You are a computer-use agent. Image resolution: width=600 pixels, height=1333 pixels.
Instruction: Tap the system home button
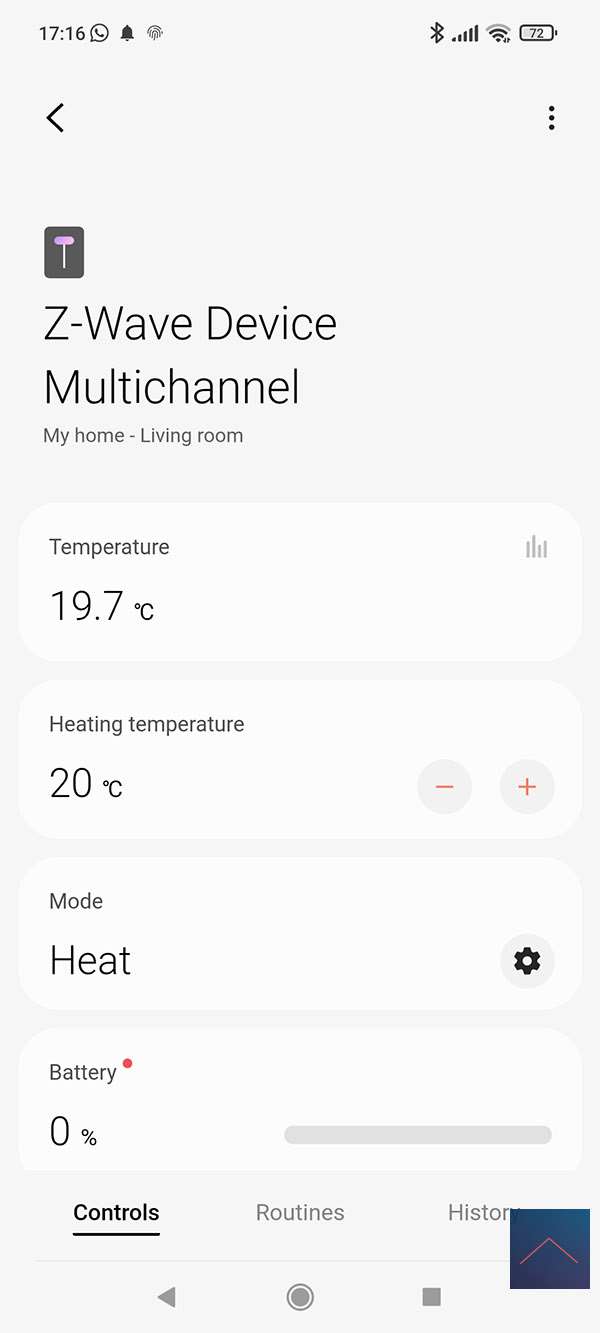point(300,1297)
